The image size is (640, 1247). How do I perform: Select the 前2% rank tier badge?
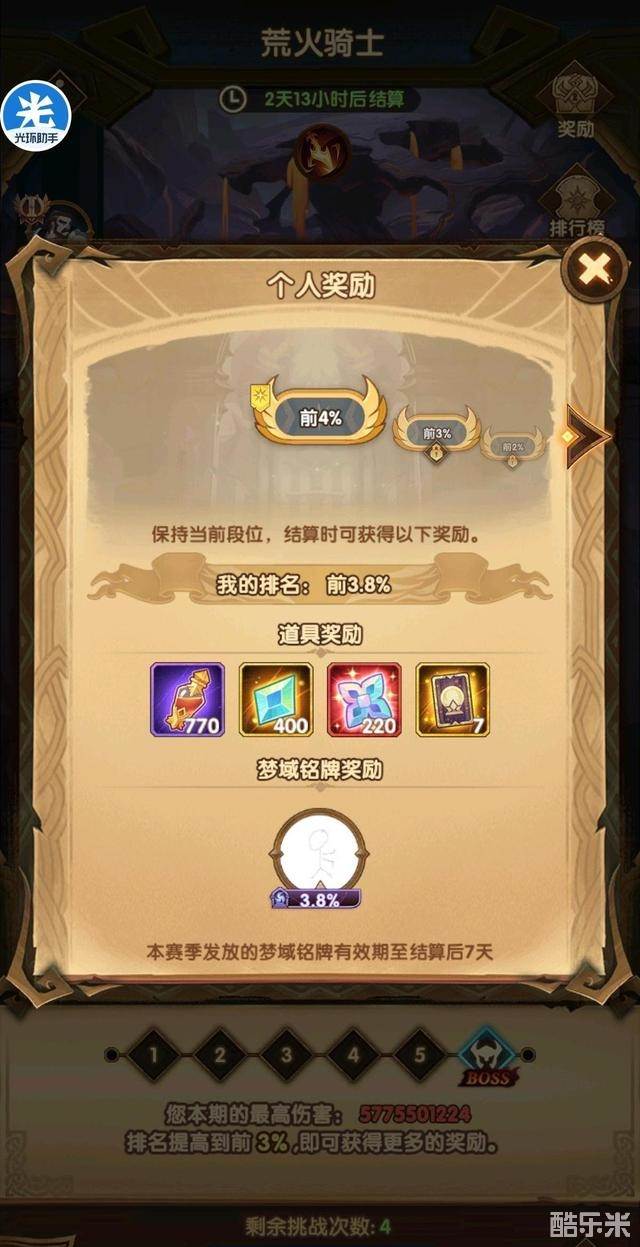(512, 446)
